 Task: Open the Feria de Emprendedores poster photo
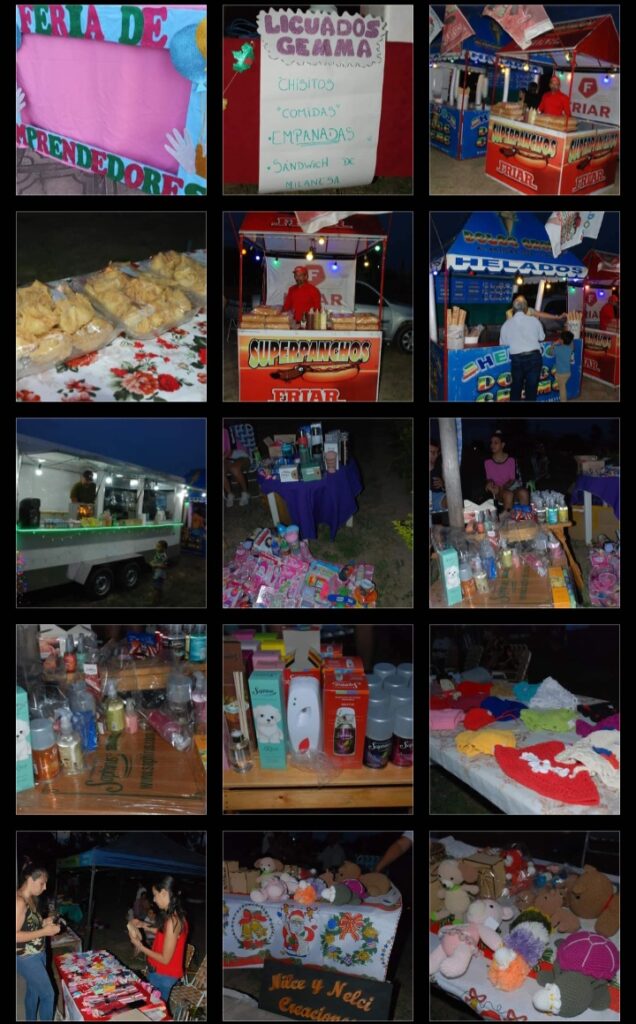pos(111,99)
